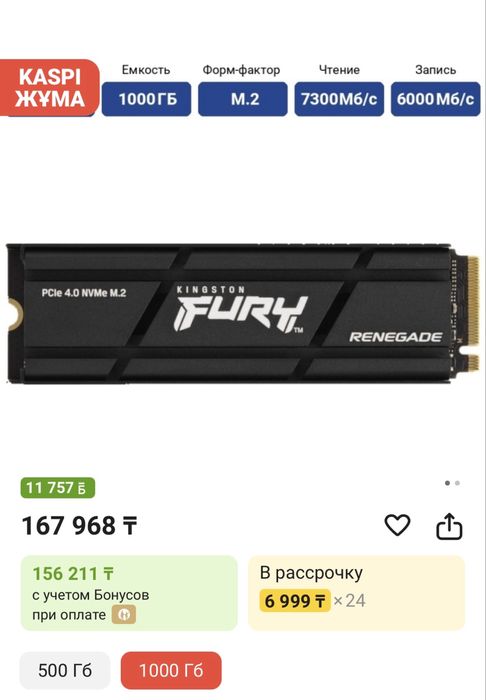View the bonus price 156 211 ₸ details
Viewport: 486px width, 700px height.
pos(129,593)
